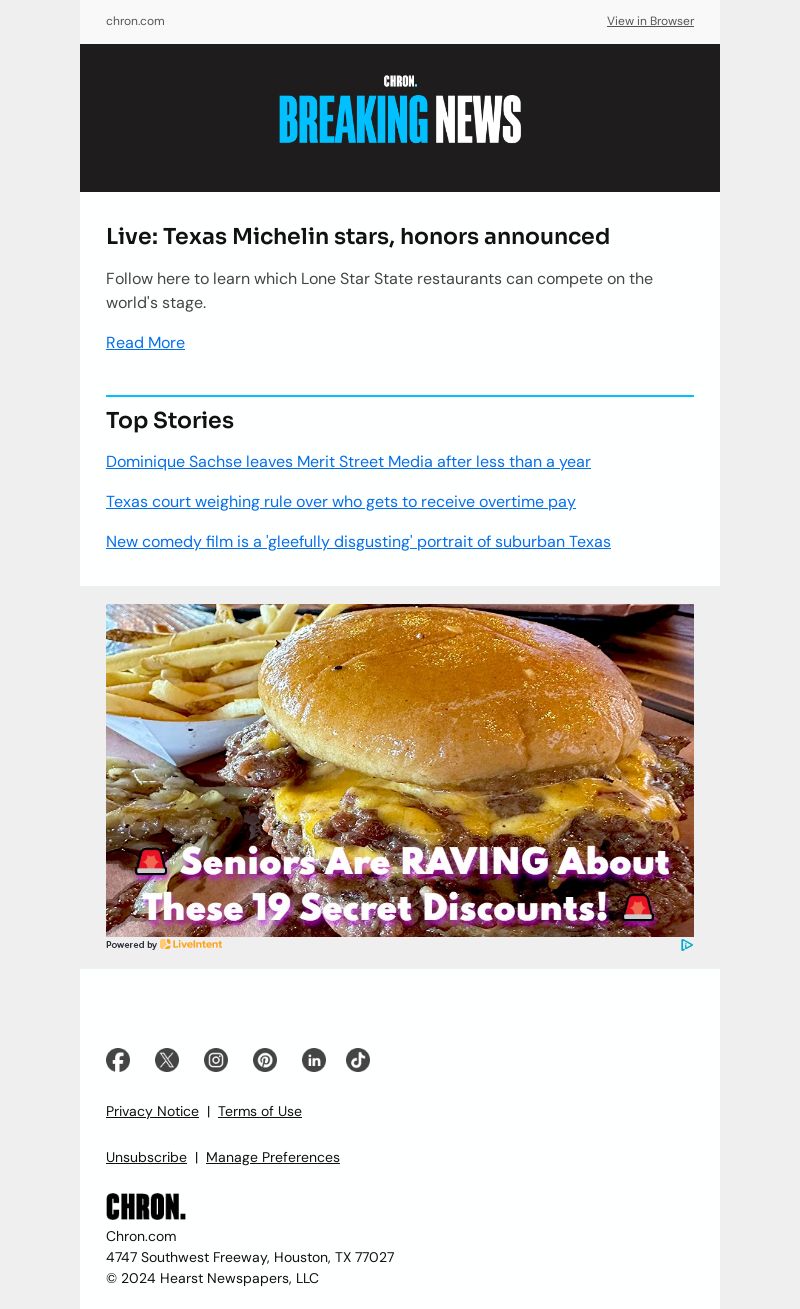Open the Terms of Use
Image resolution: width=800 pixels, height=1309 pixels.
[260, 1111]
